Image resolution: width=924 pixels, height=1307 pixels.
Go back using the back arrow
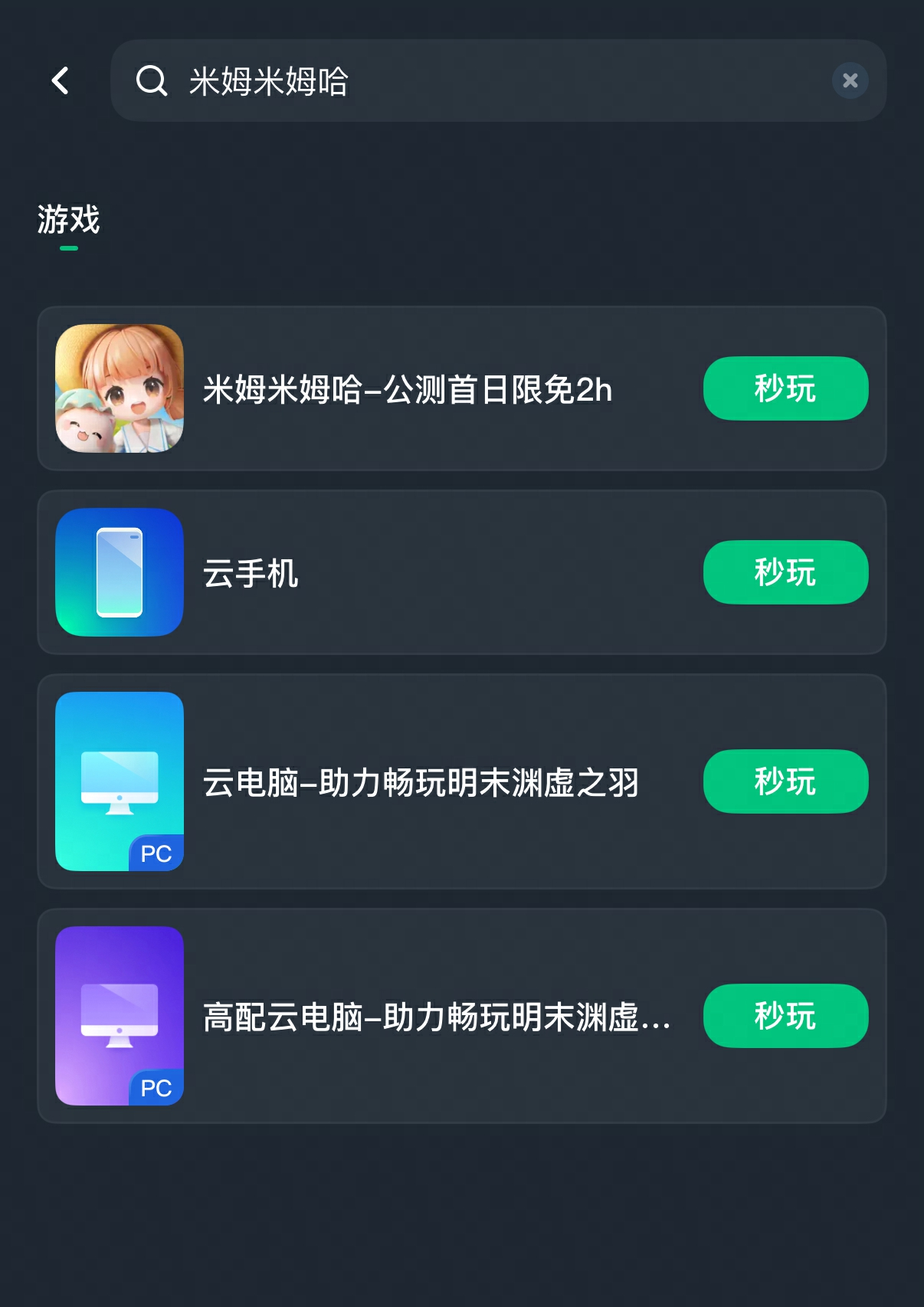[61, 80]
